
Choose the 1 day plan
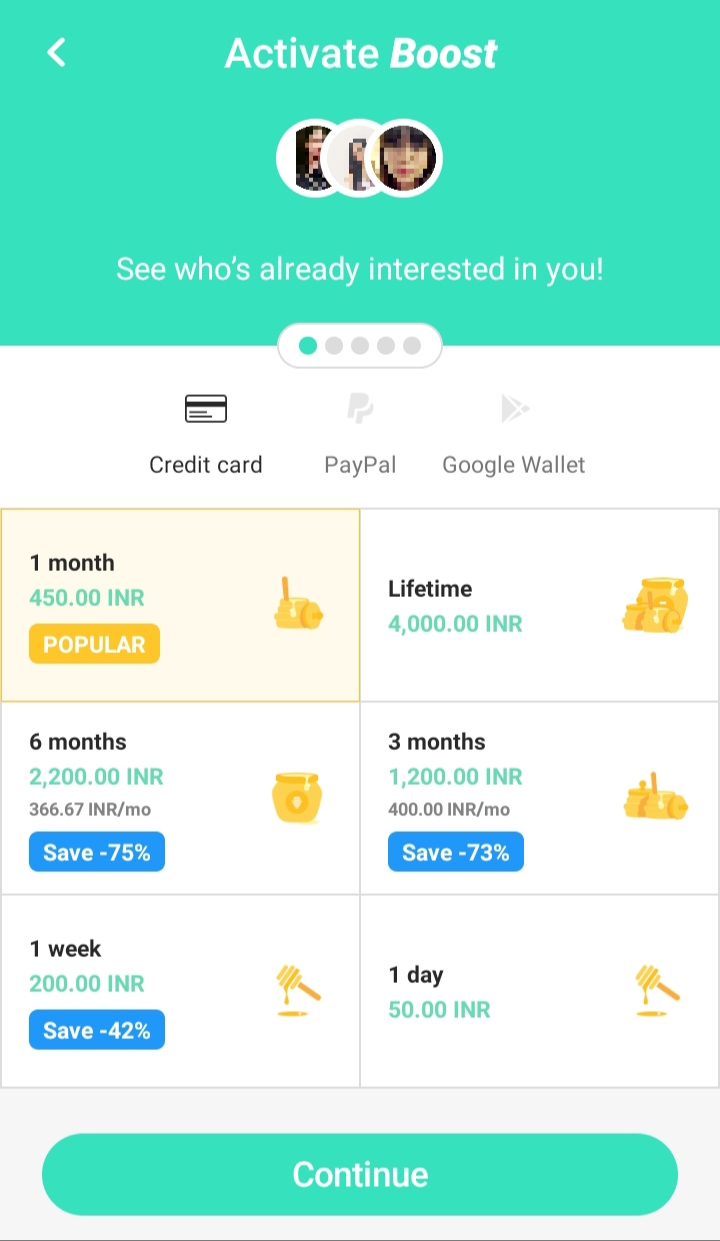(539, 990)
